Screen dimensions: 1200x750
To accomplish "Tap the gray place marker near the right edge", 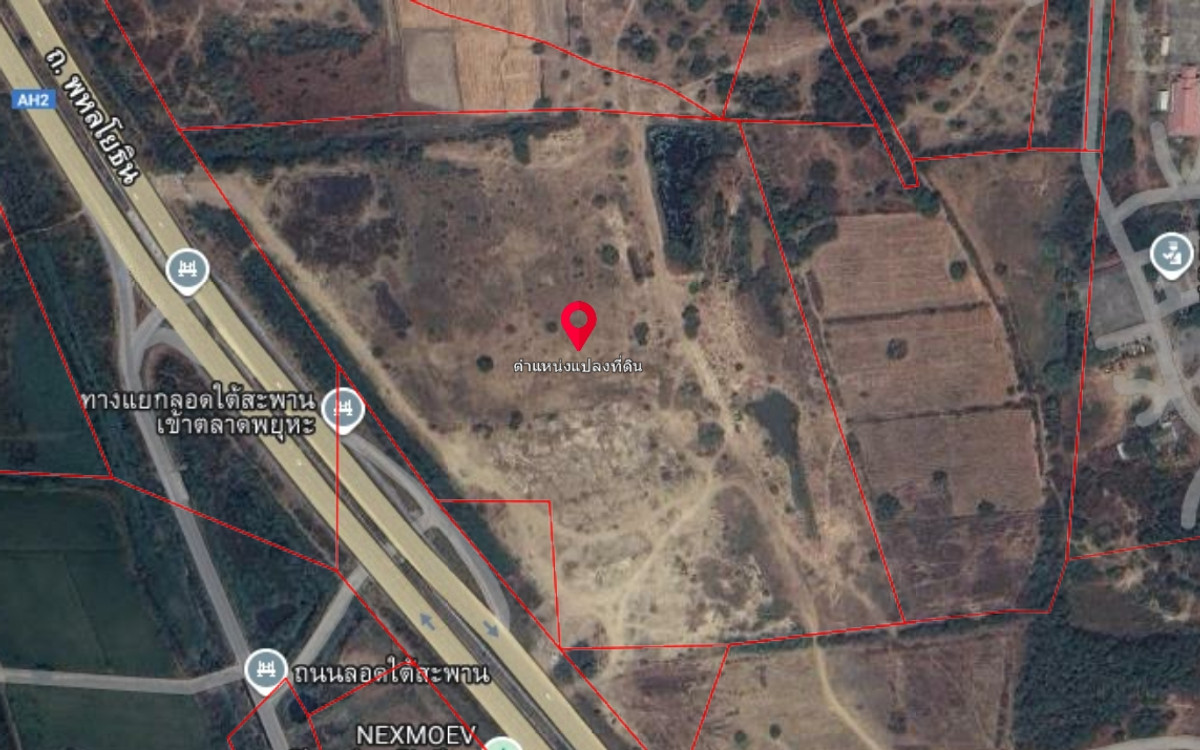I will (x=1169, y=254).
